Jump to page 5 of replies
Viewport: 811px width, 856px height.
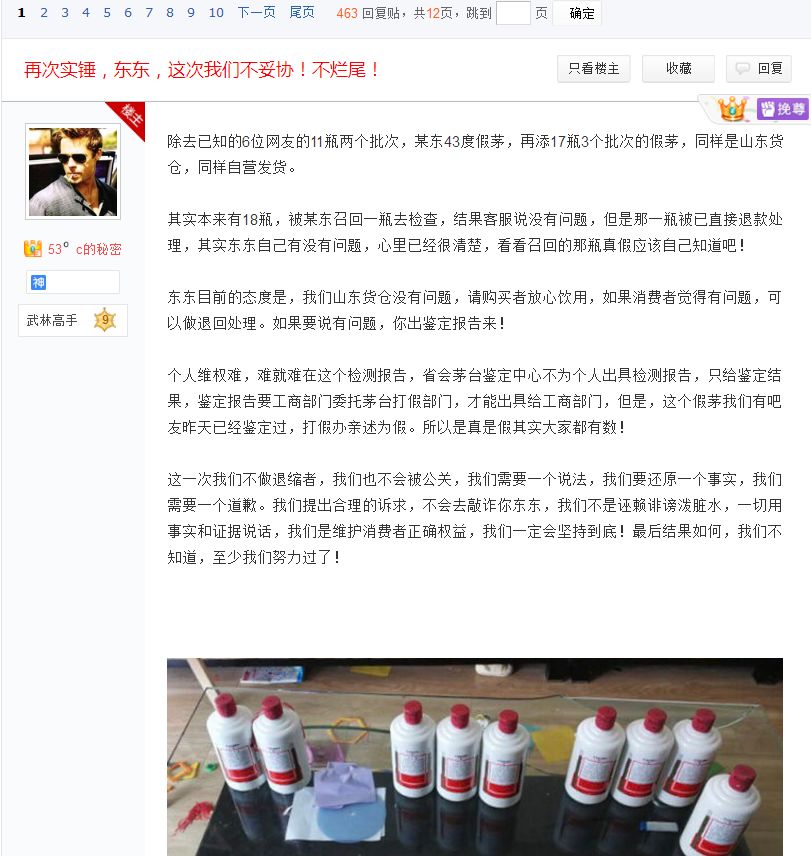107,13
